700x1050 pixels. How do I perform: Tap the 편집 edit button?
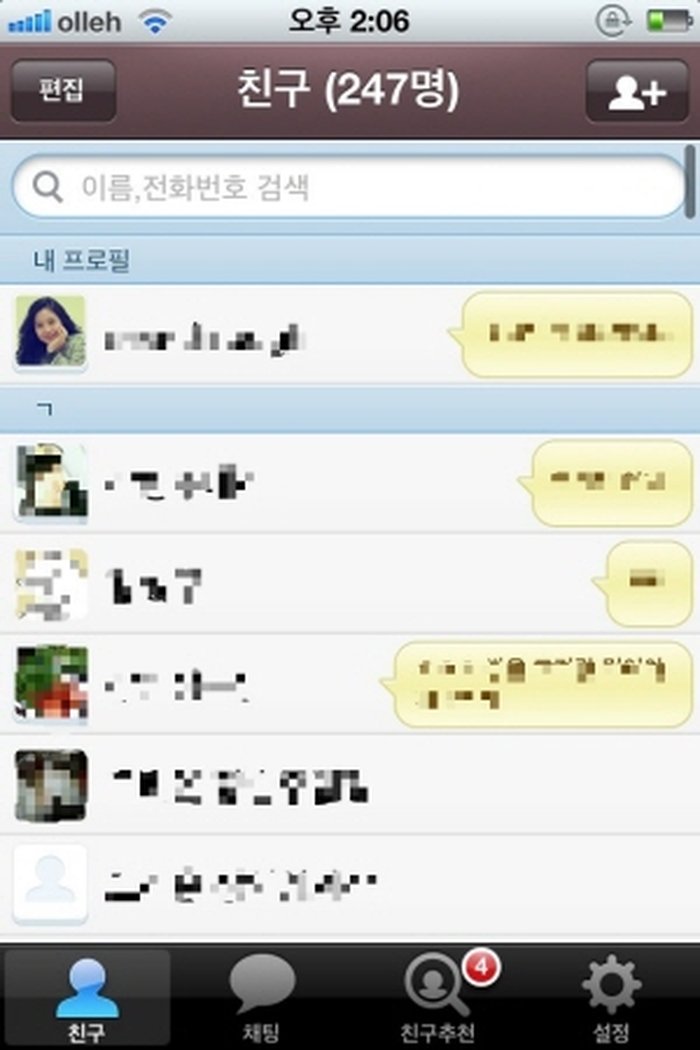(62, 90)
